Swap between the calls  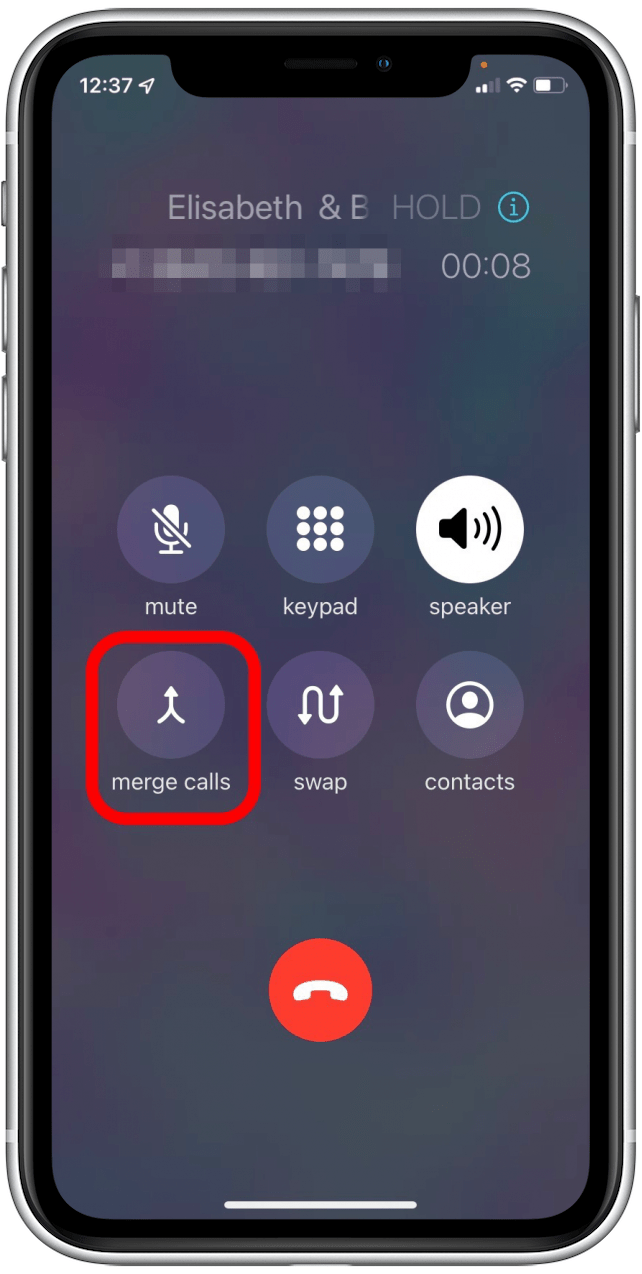[x=320, y=705]
